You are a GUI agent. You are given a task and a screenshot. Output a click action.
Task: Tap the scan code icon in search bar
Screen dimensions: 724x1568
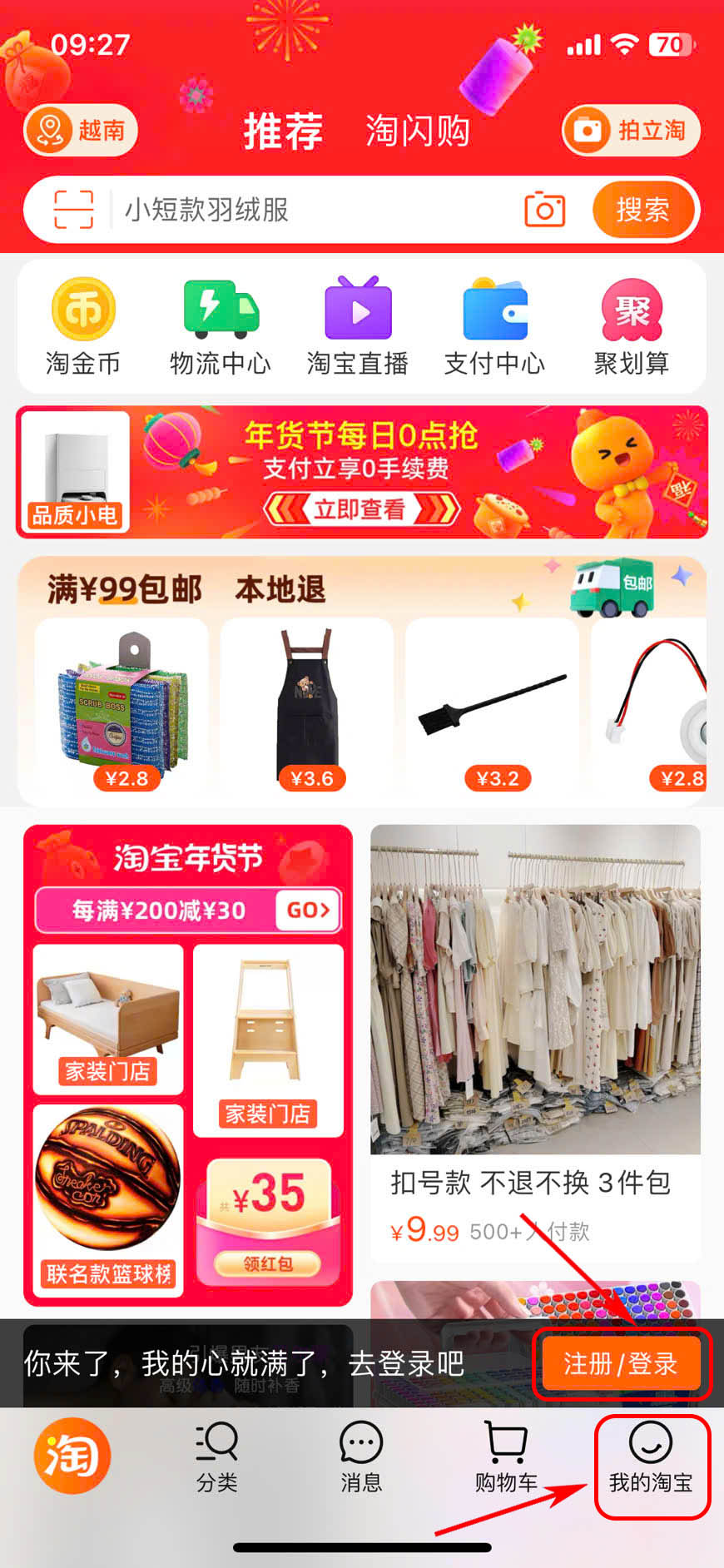tap(73, 209)
